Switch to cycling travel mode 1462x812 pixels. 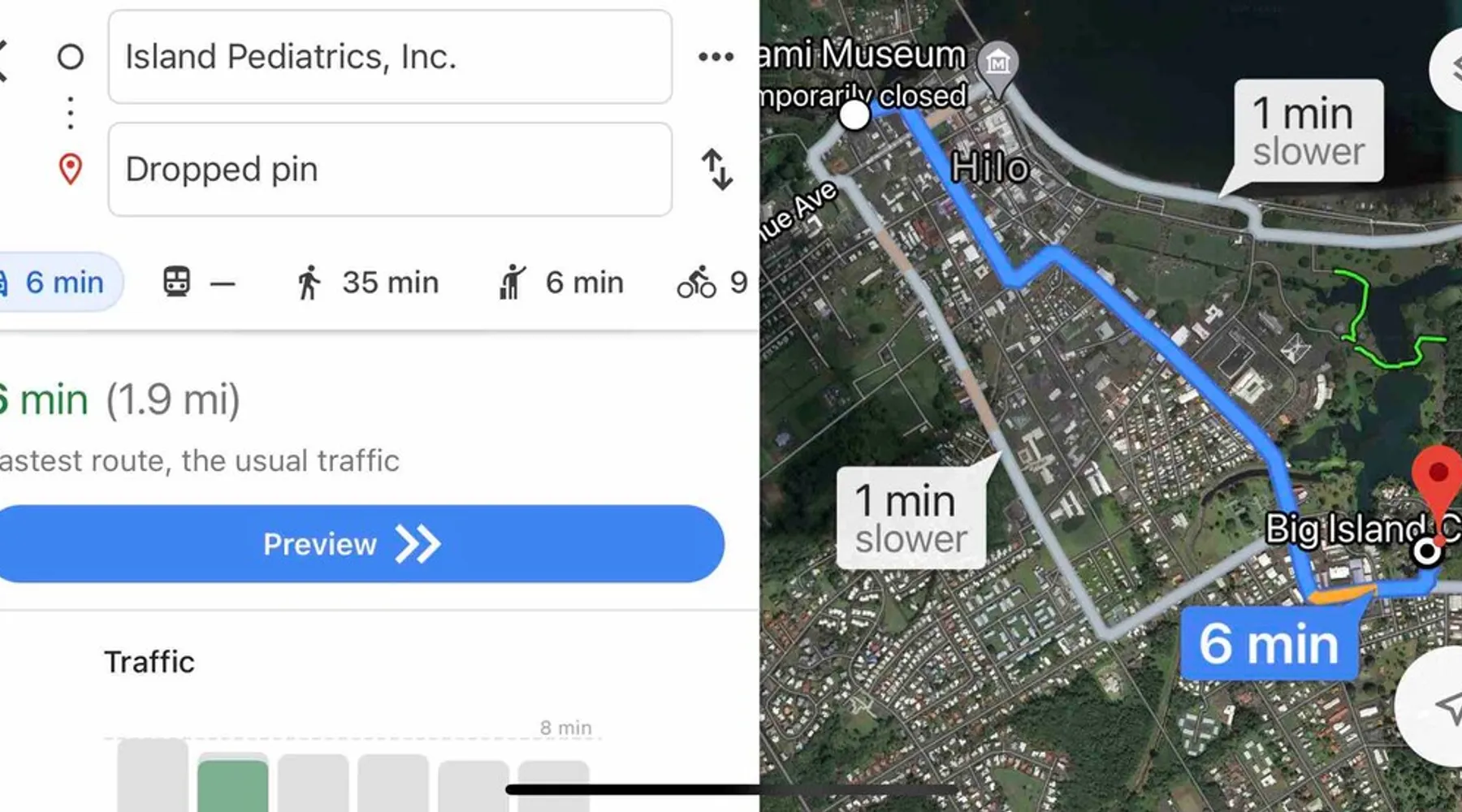[711, 283]
